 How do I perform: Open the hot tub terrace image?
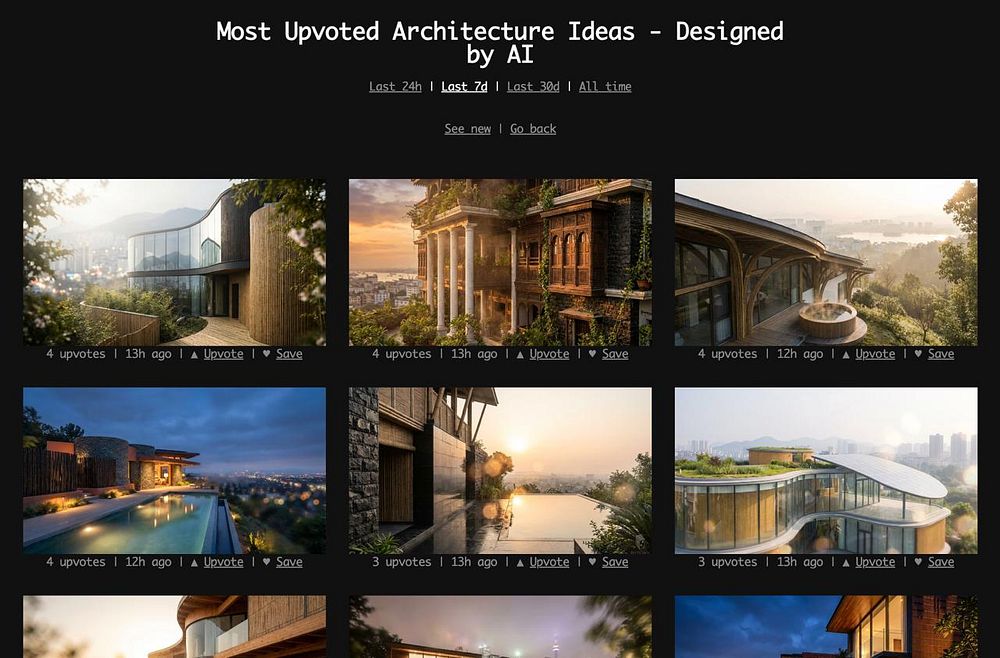pyautogui.click(x=826, y=262)
